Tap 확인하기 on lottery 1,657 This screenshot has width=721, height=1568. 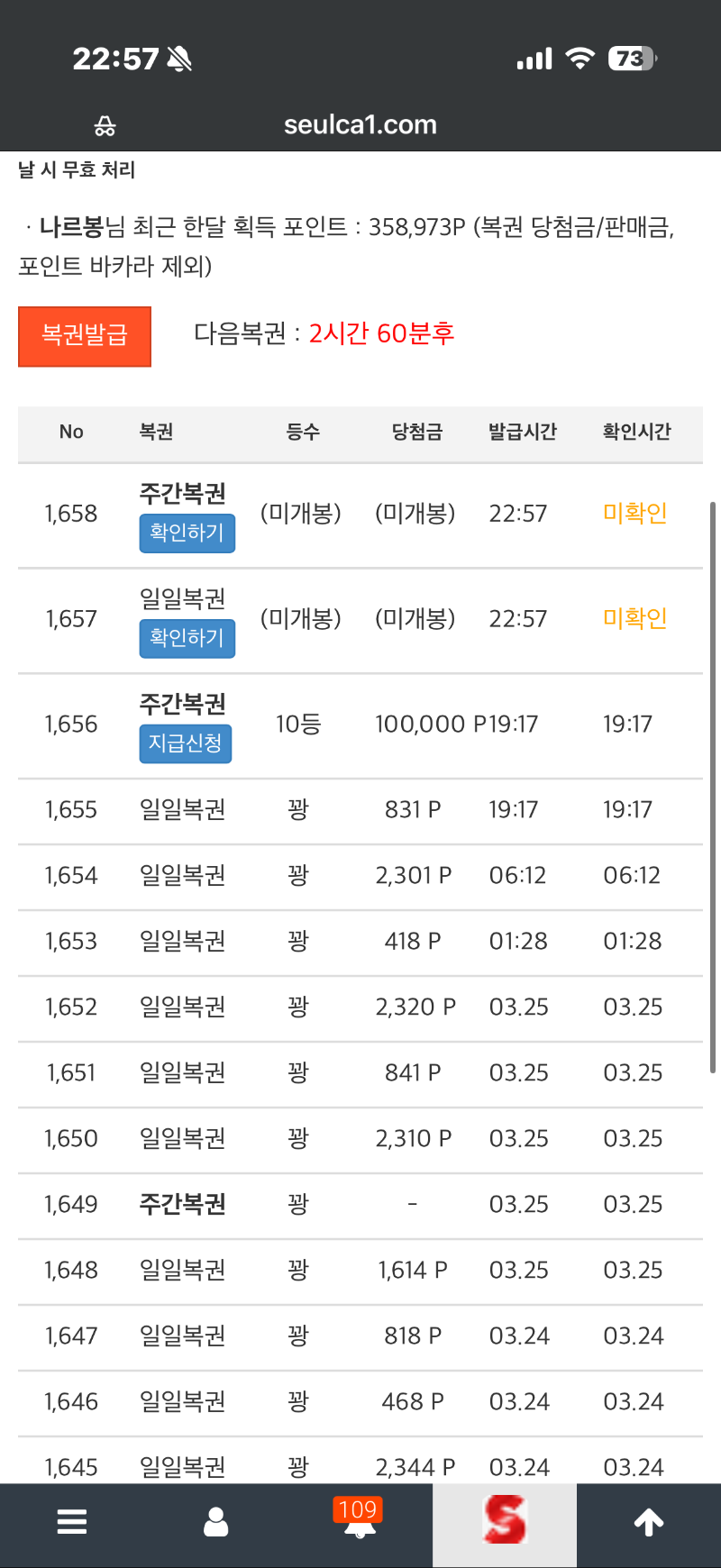click(x=187, y=638)
